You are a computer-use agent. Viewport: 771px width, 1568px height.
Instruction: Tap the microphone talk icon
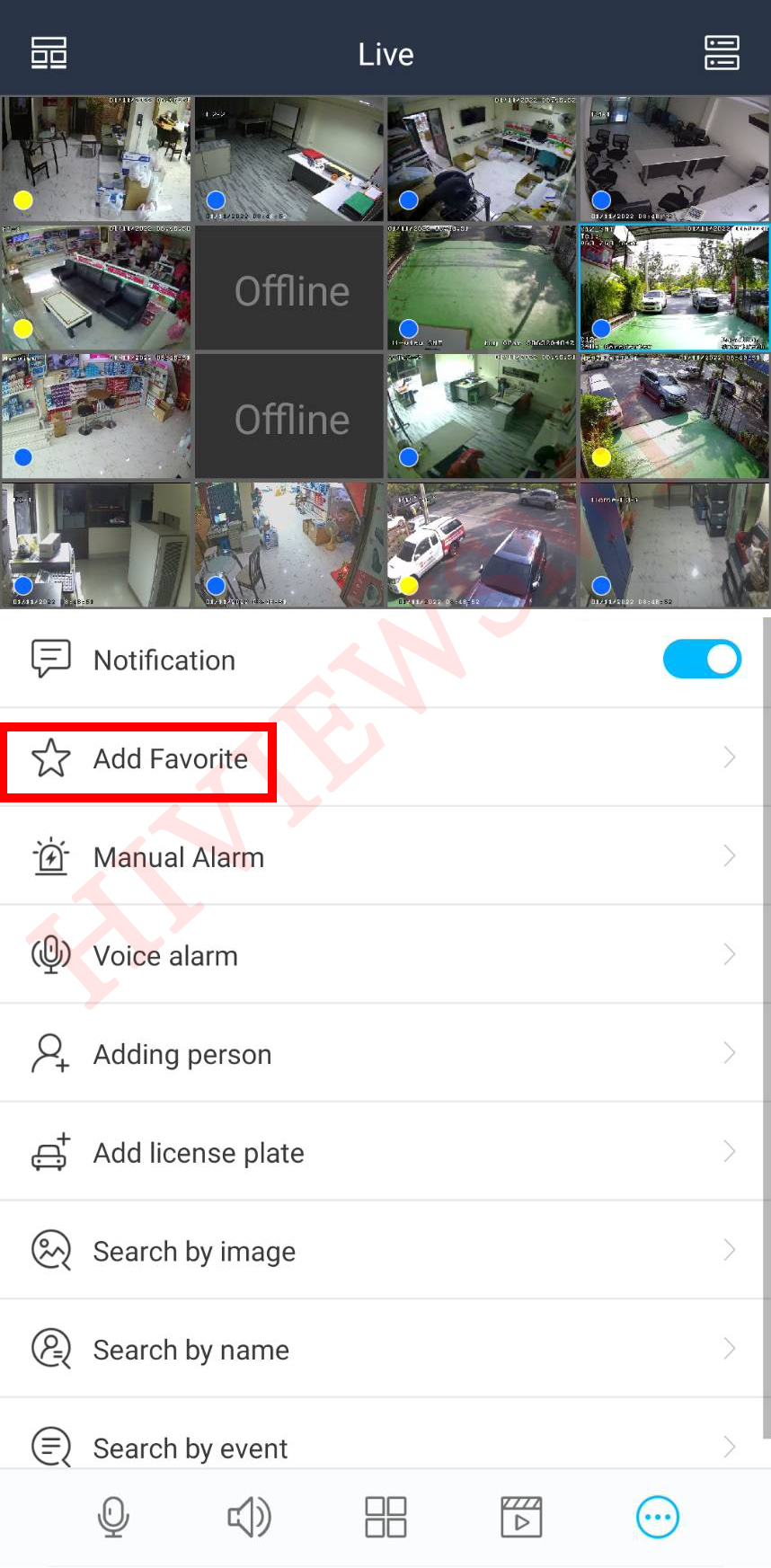click(x=113, y=1518)
